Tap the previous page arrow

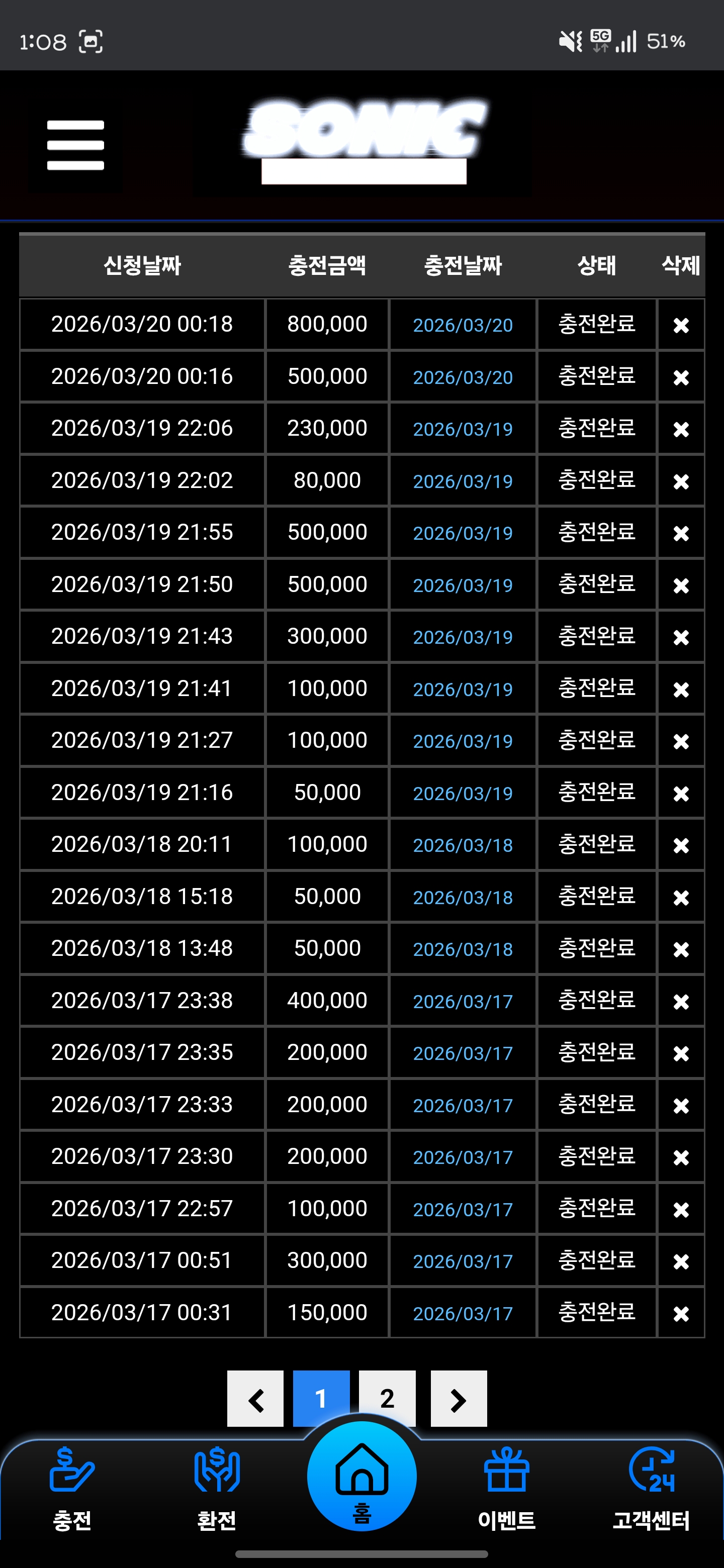(x=255, y=1398)
